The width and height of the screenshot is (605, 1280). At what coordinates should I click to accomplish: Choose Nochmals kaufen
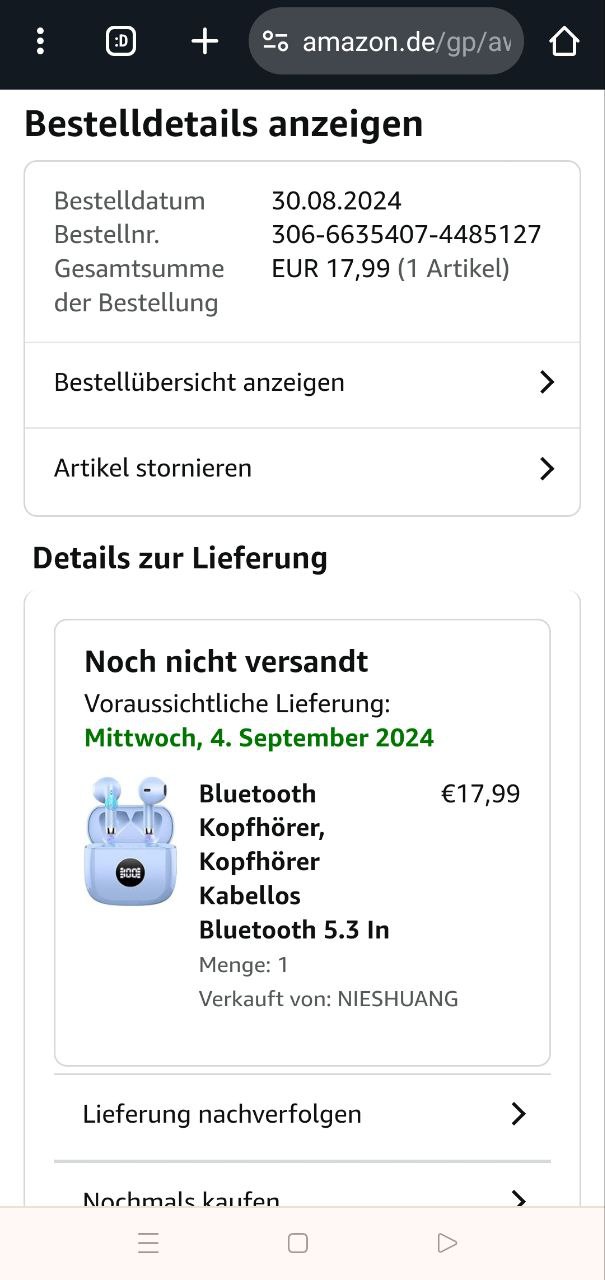point(302,1195)
